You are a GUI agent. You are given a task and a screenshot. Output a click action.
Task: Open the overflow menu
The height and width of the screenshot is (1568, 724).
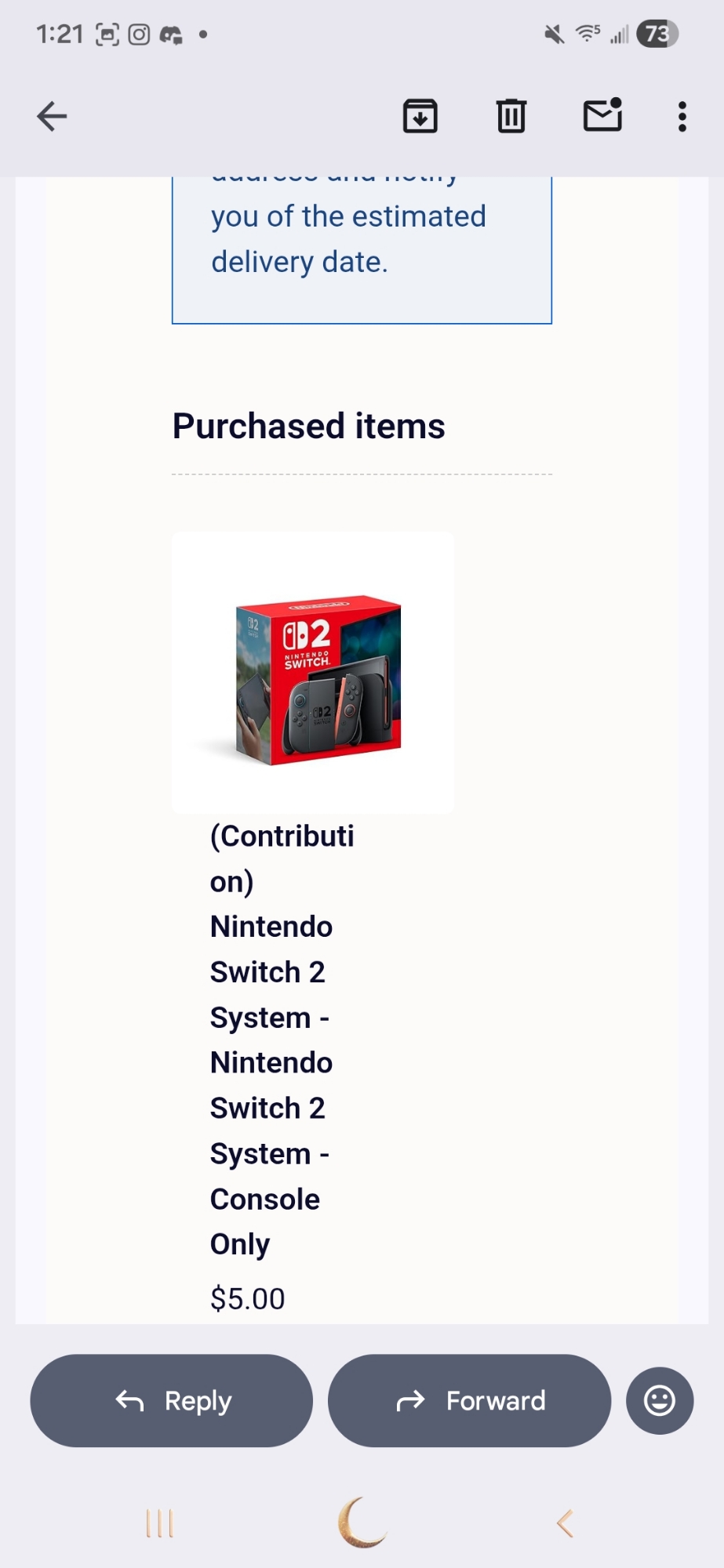[x=682, y=117]
